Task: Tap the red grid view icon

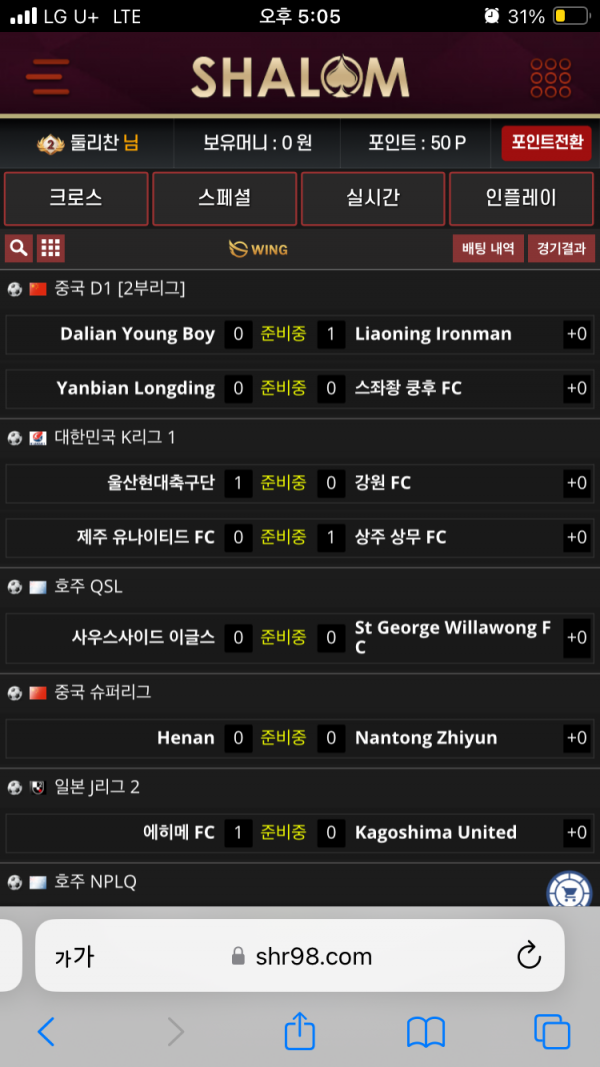Action: point(51,248)
